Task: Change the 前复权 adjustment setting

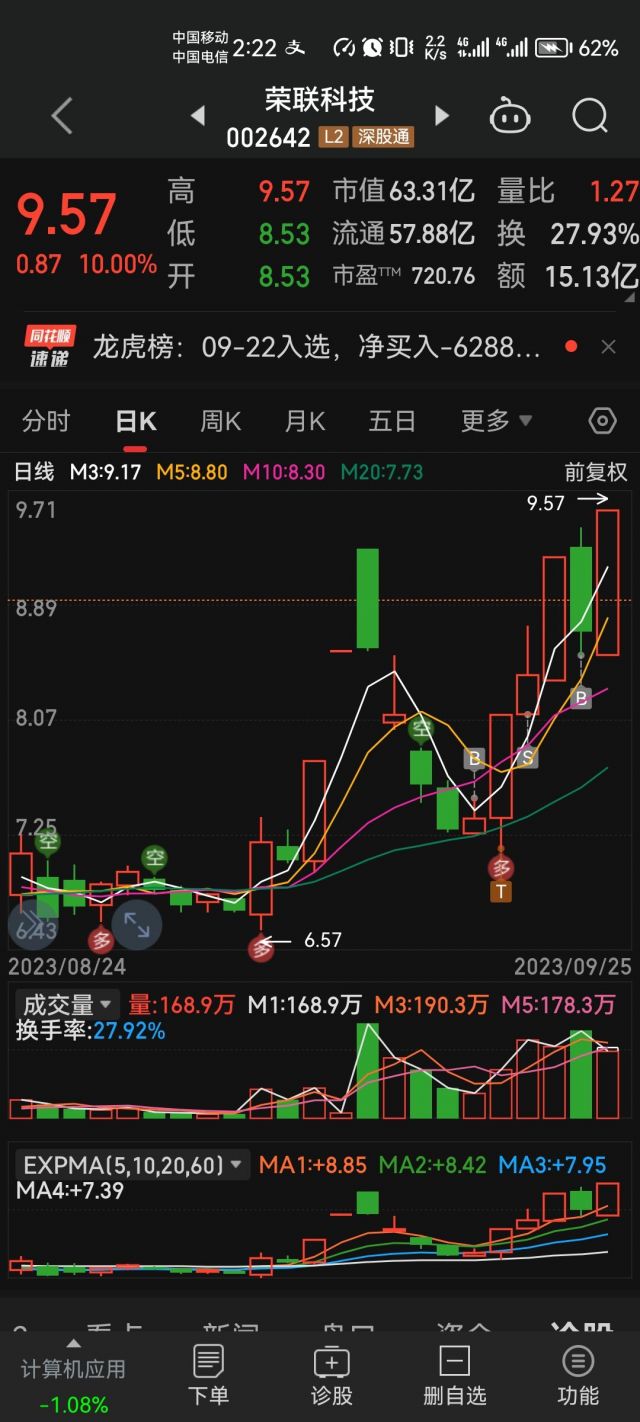Action: (596, 472)
